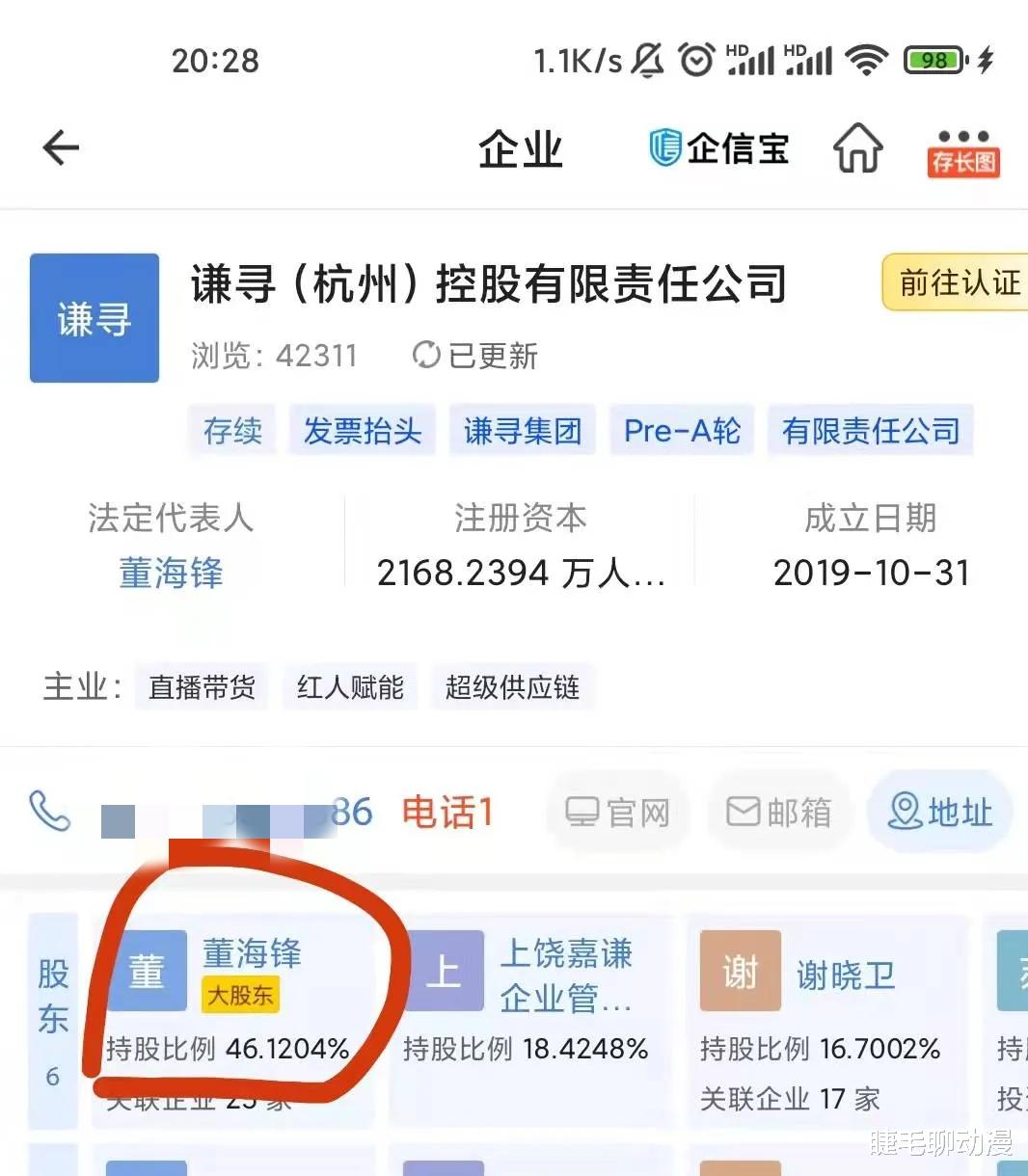This screenshot has width=1028, height=1176.
Task: Click the refresh icon beside 已更新
Action: (x=428, y=356)
